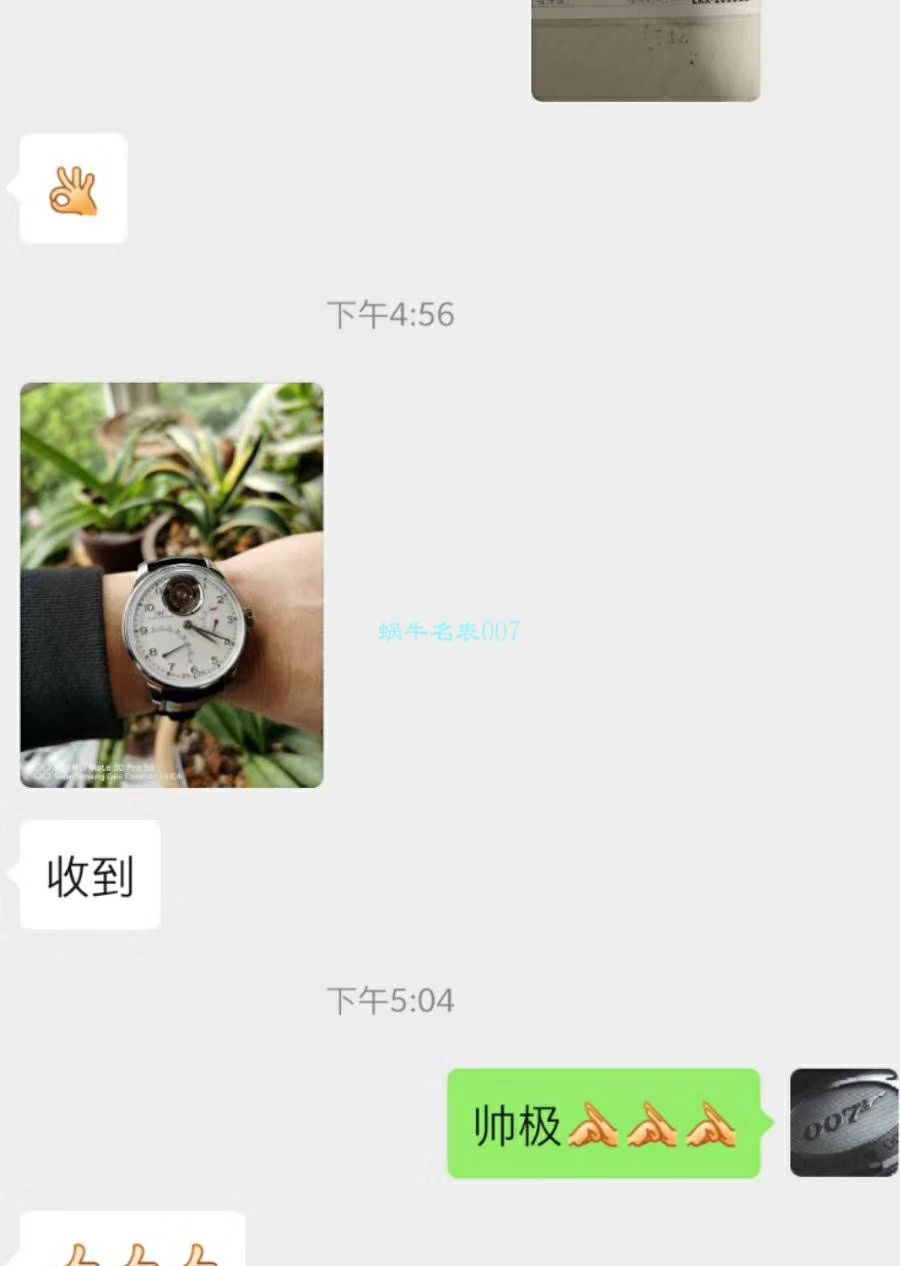
Task: Select the 收到 message bubble
Action: pyautogui.click(x=89, y=872)
